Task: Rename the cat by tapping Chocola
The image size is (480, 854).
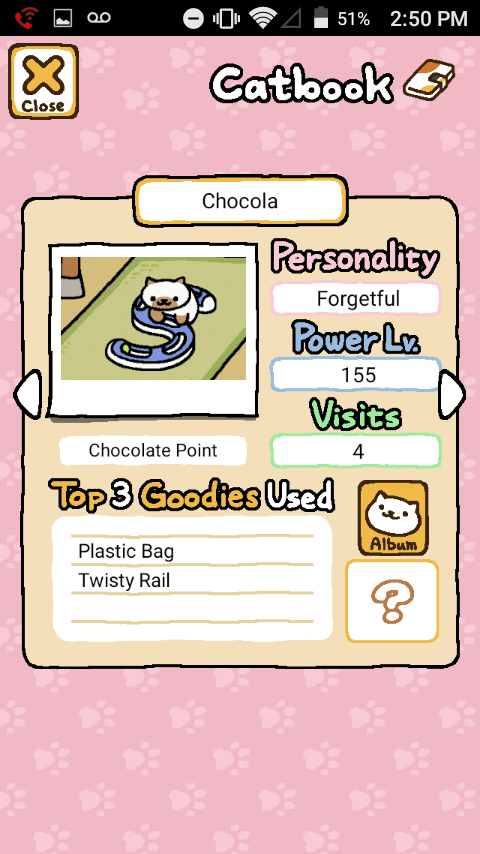Action: [240, 201]
